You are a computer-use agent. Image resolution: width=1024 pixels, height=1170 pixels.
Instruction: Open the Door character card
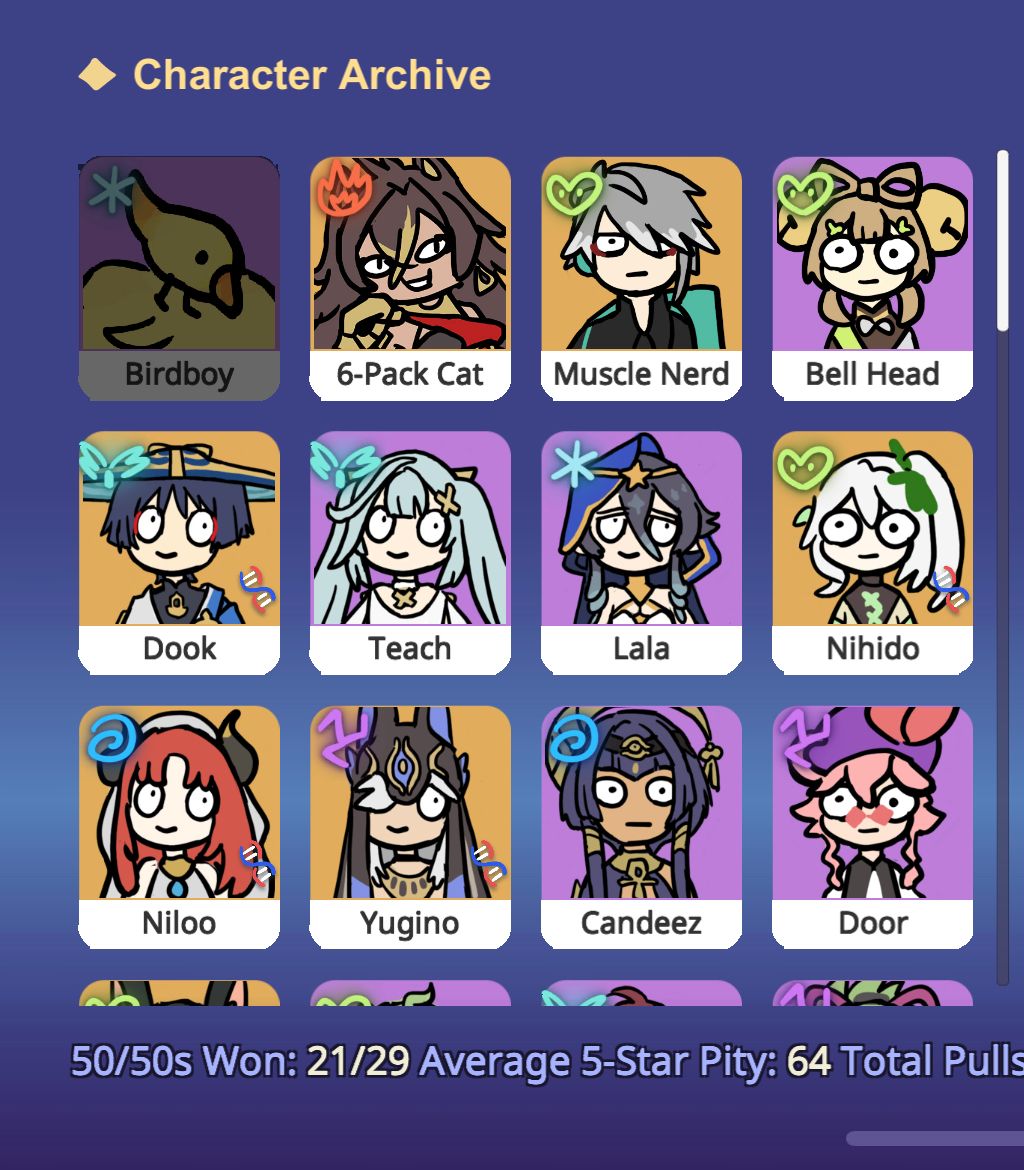tap(872, 826)
